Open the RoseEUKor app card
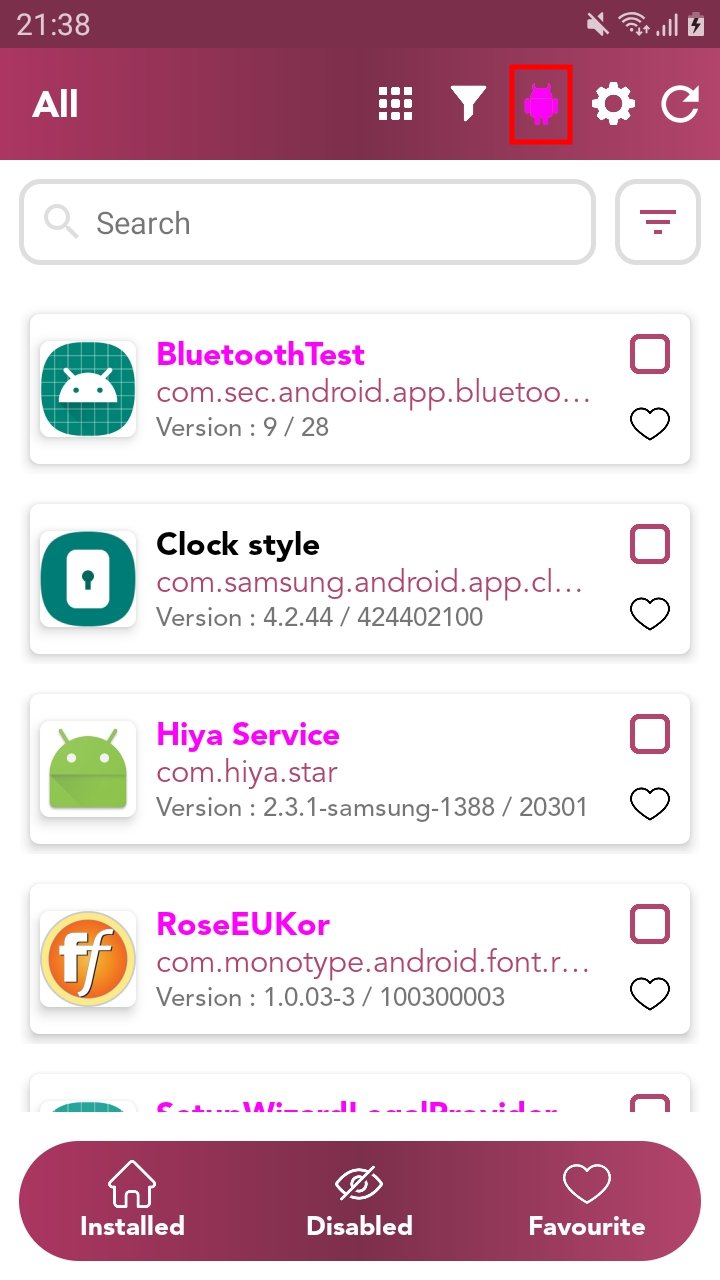 tap(360, 959)
